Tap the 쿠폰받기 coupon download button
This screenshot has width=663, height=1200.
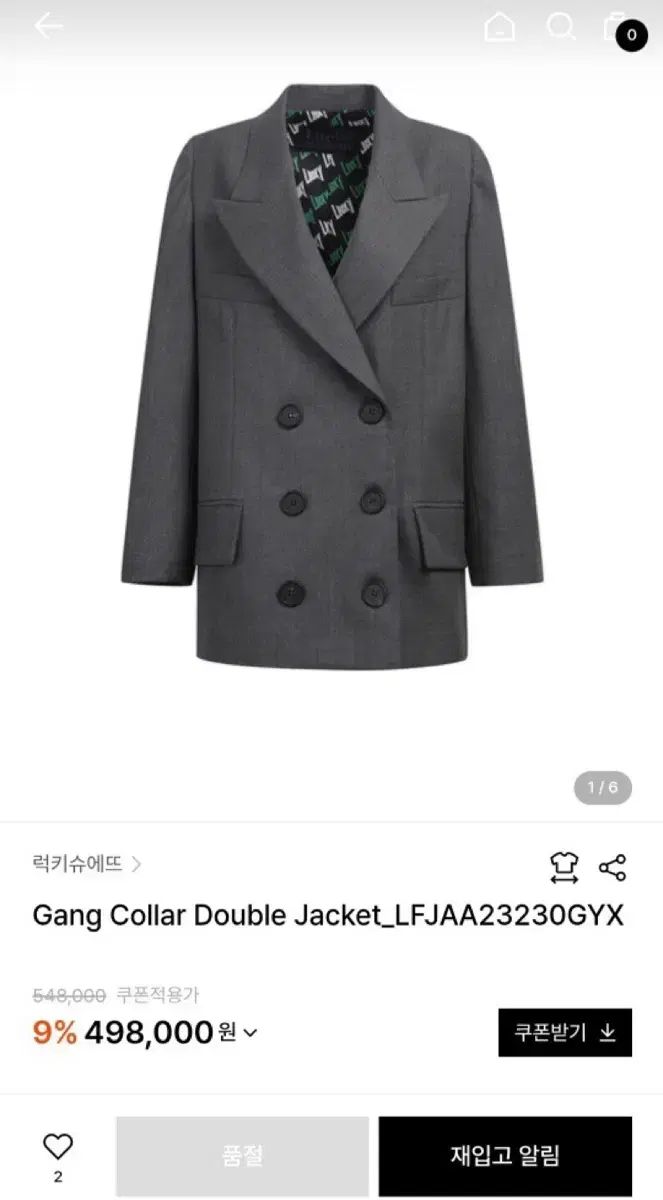[565, 1032]
